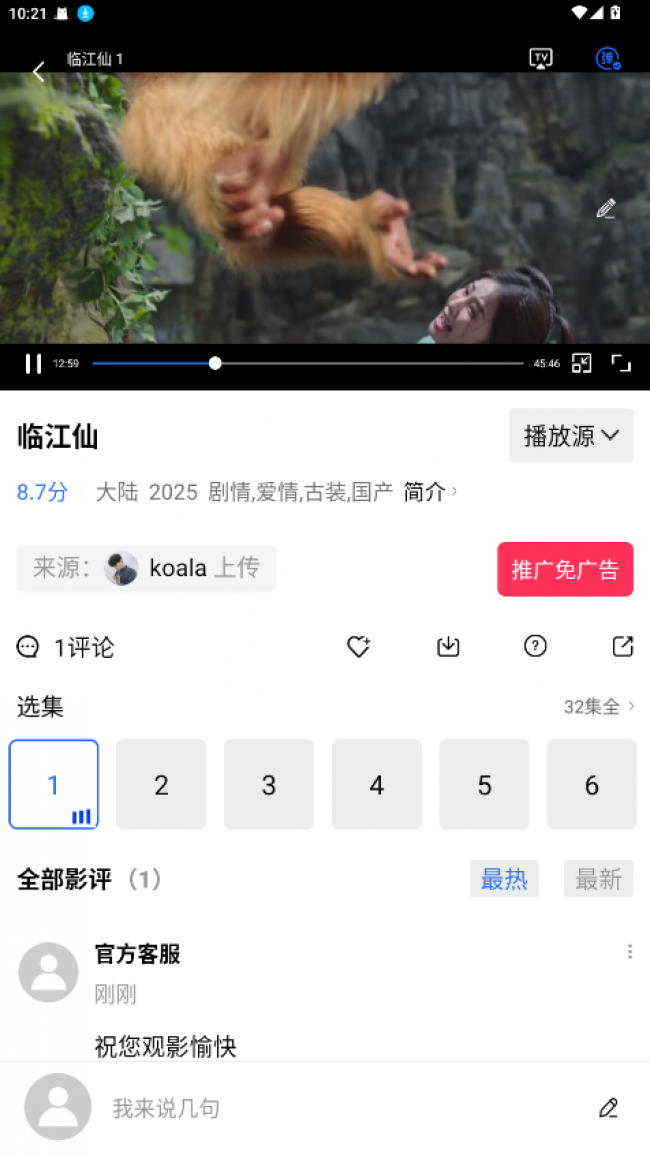The image size is (650, 1155).
Task: Go back from the video player
Action: 38,71
